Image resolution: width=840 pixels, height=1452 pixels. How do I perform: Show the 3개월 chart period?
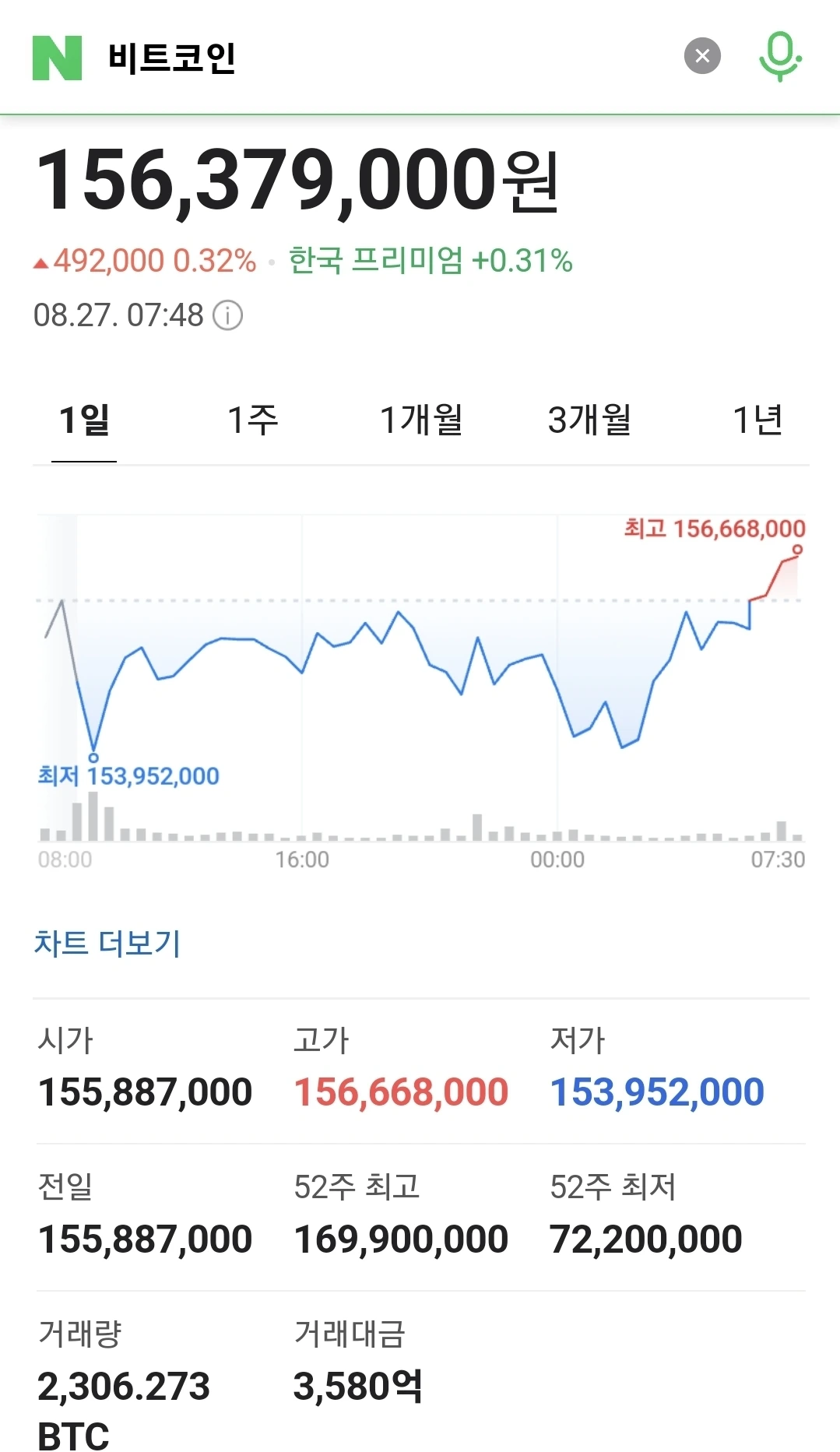(x=589, y=420)
